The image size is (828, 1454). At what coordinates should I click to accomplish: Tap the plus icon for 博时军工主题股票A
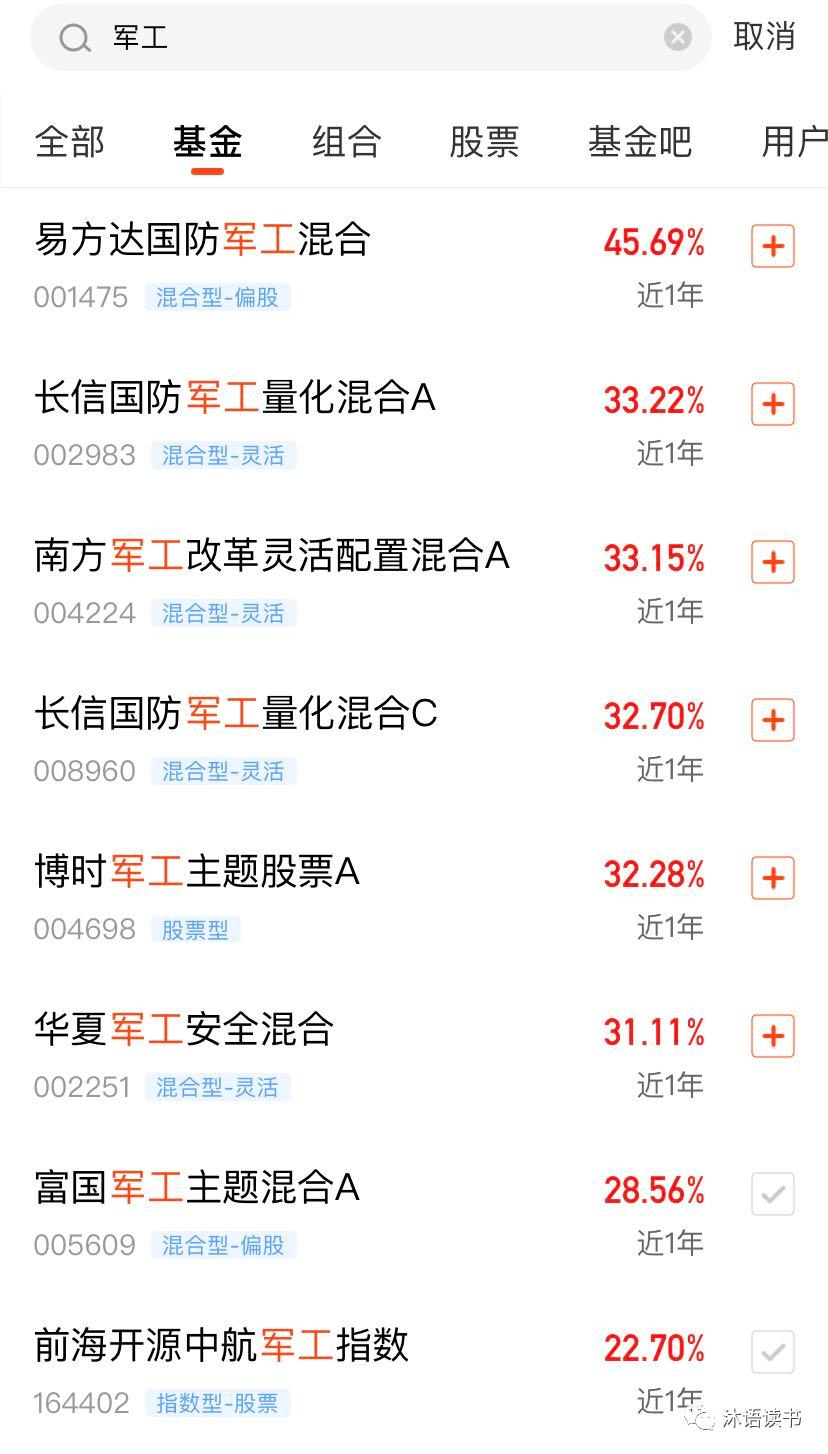tap(771, 878)
